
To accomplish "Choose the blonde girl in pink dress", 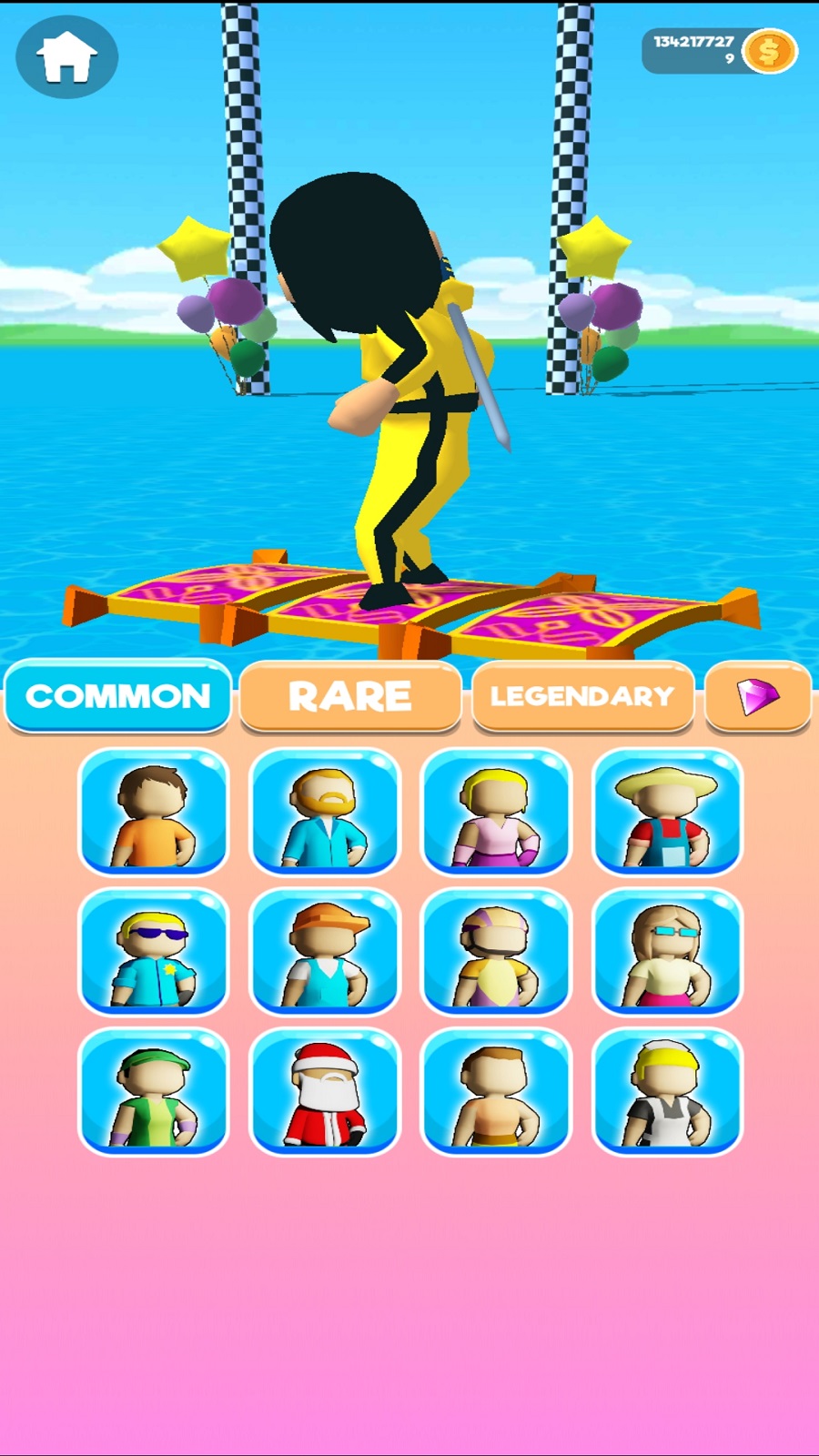I will pyautogui.click(x=496, y=812).
